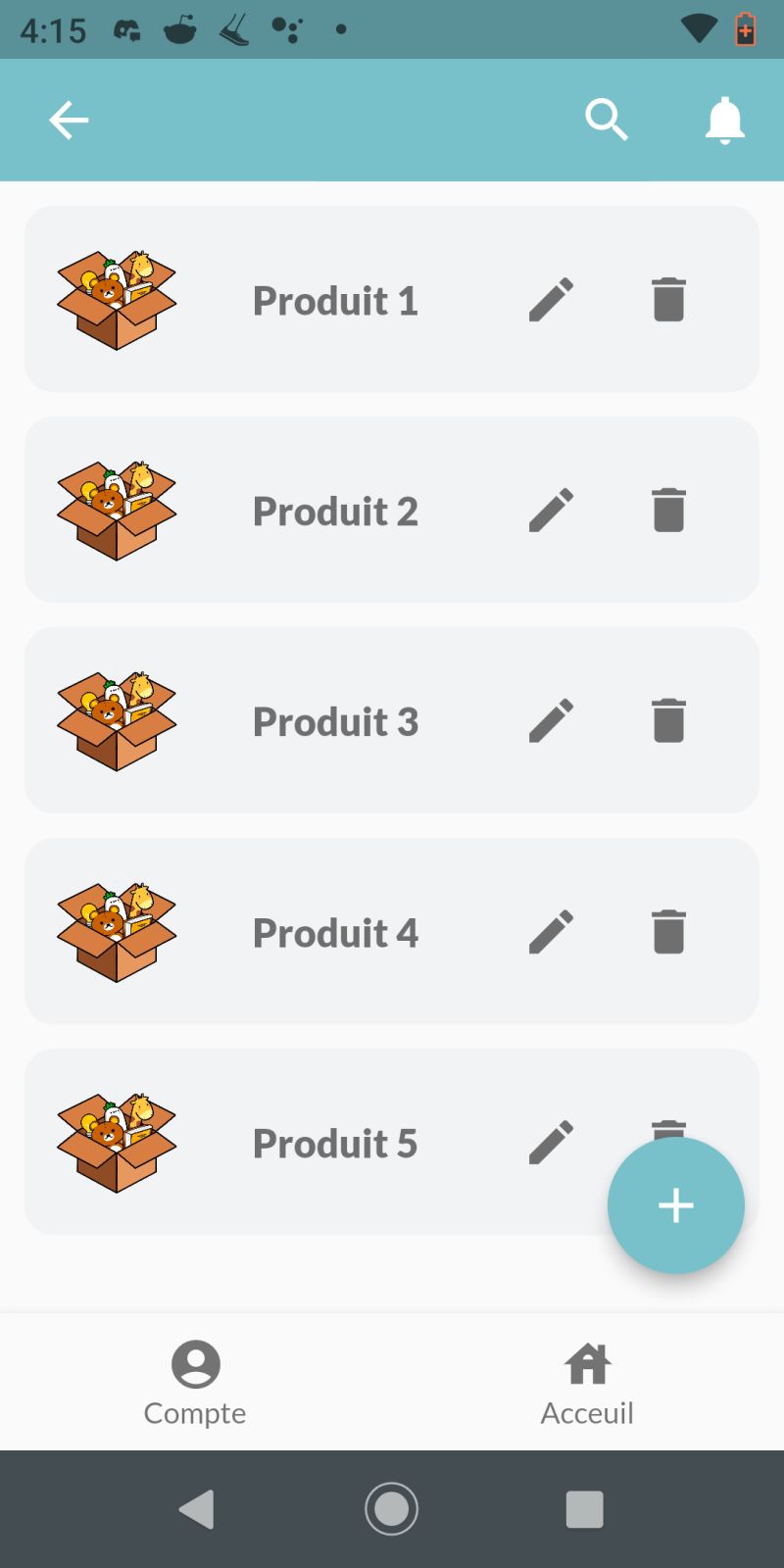The height and width of the screenshot is (1568, 784).
Task: Switch to the Acceuil tab
Action: point(587,1383)
